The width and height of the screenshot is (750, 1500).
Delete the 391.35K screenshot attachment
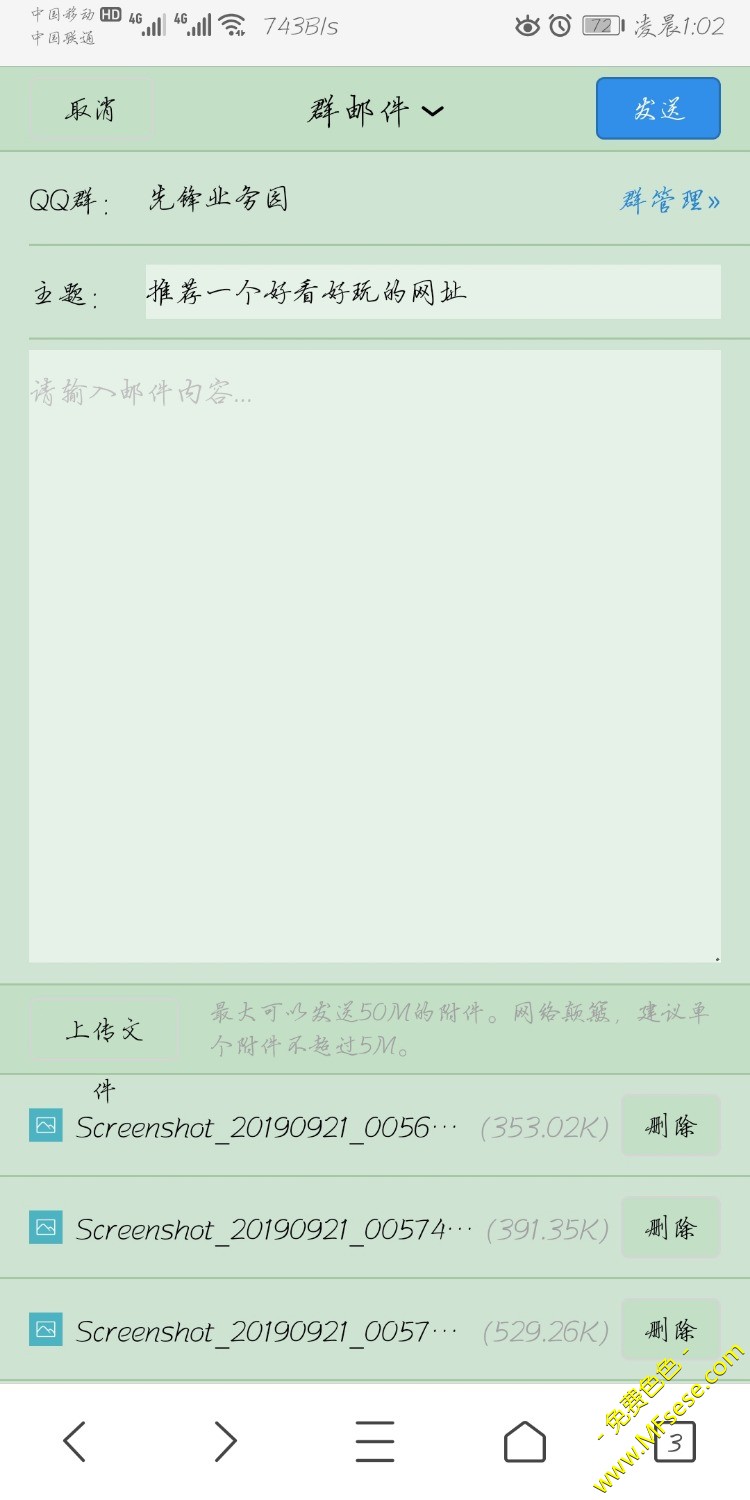pyautogui.click(x=670, y=1228)
